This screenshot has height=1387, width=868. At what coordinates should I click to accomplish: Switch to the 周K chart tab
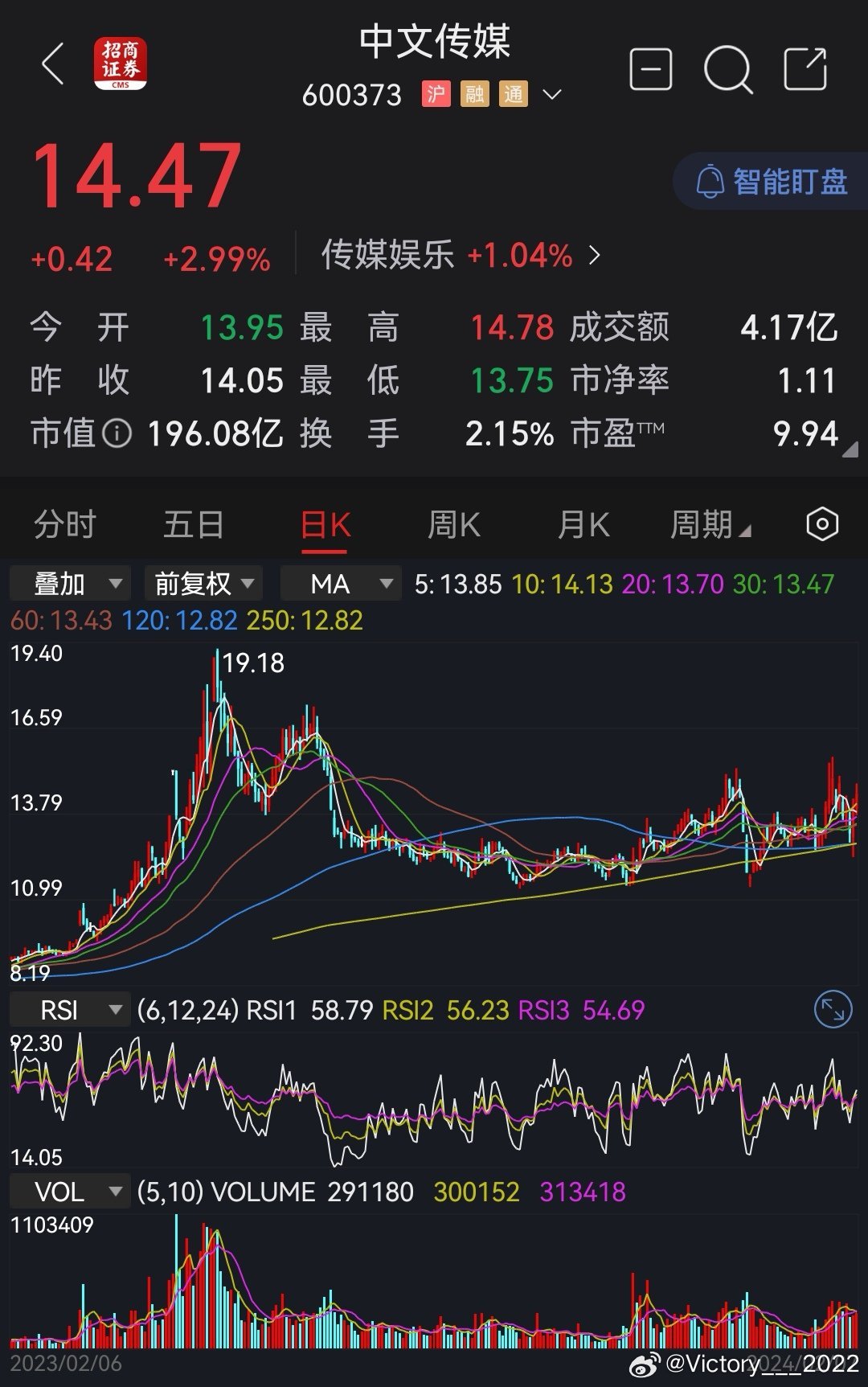(x=454, y=525)
